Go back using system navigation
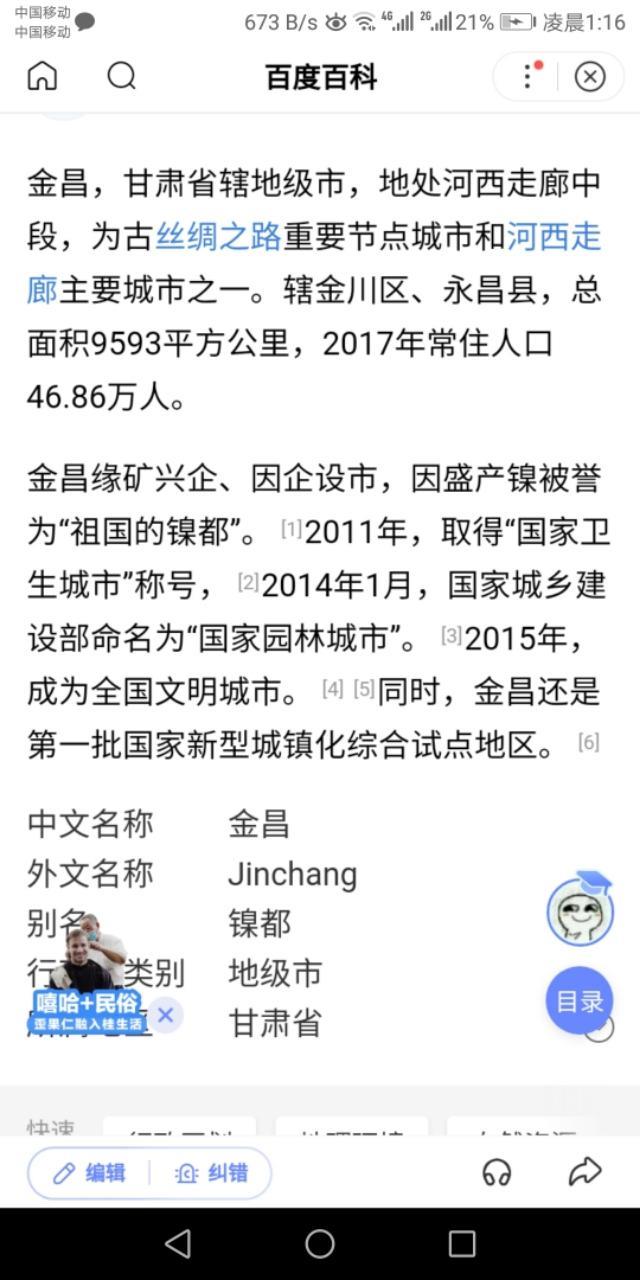This screenshot has height=1280, width=640. click(x=178, y=1243)
